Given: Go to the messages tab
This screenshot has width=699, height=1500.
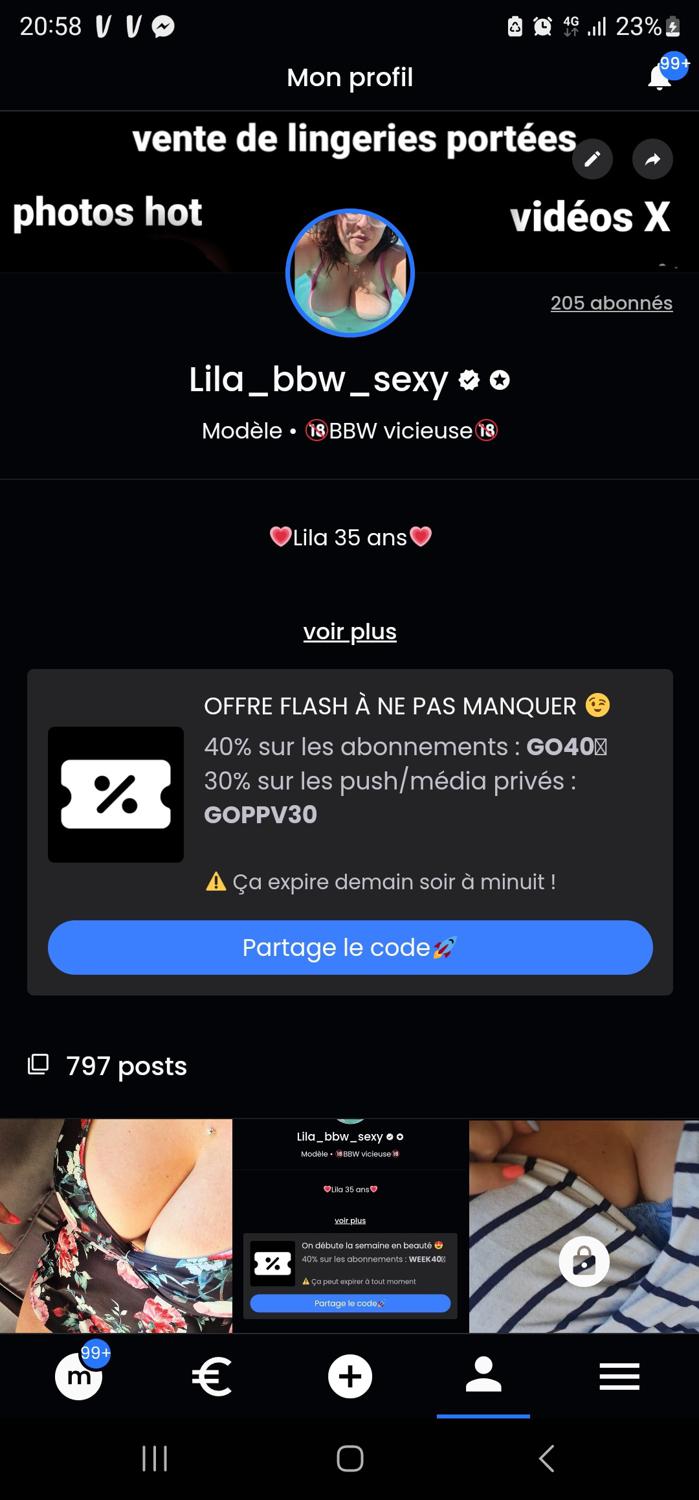Looking at the screenshot, I should pos(79,1377).
